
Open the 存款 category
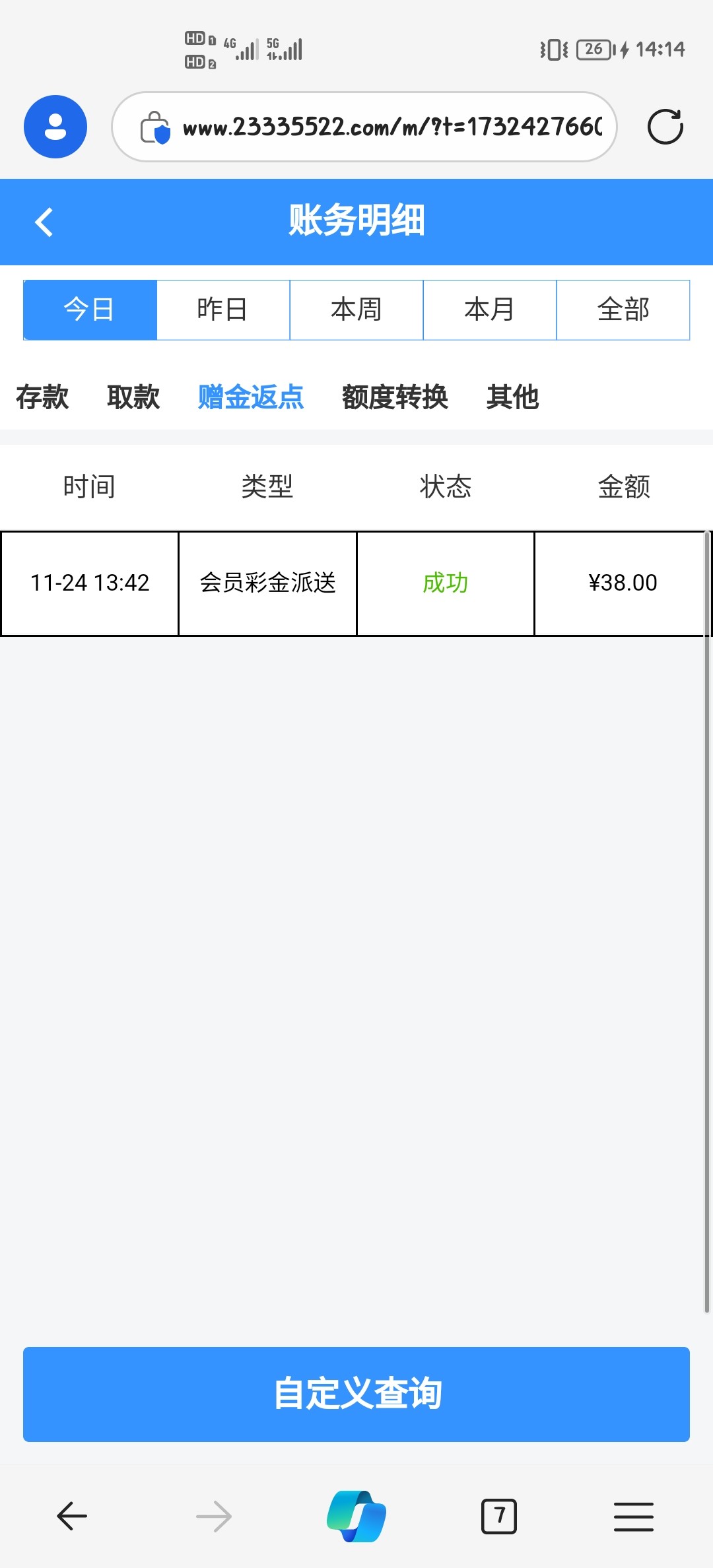[42, 397]
